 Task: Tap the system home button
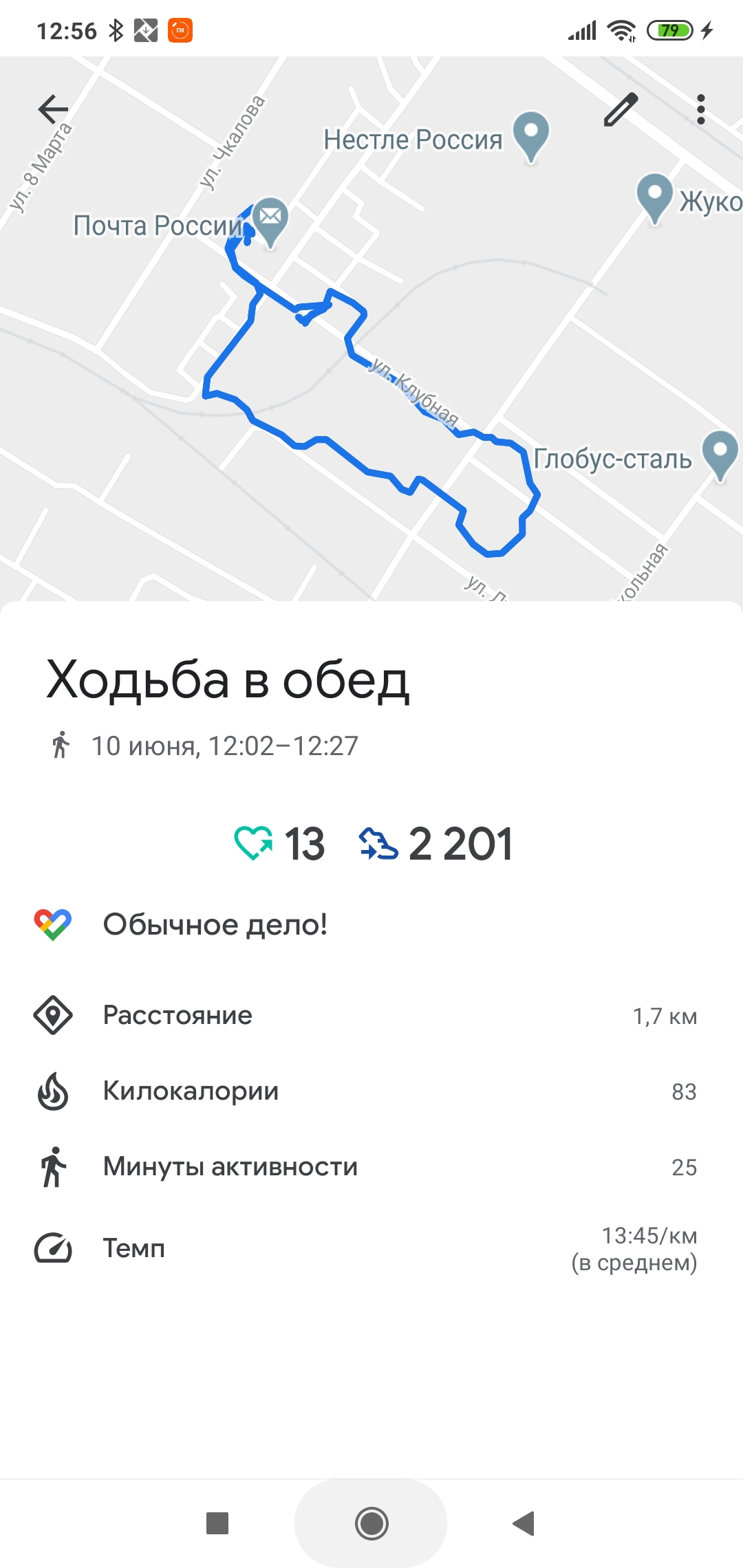click(x=371, y=1523)
